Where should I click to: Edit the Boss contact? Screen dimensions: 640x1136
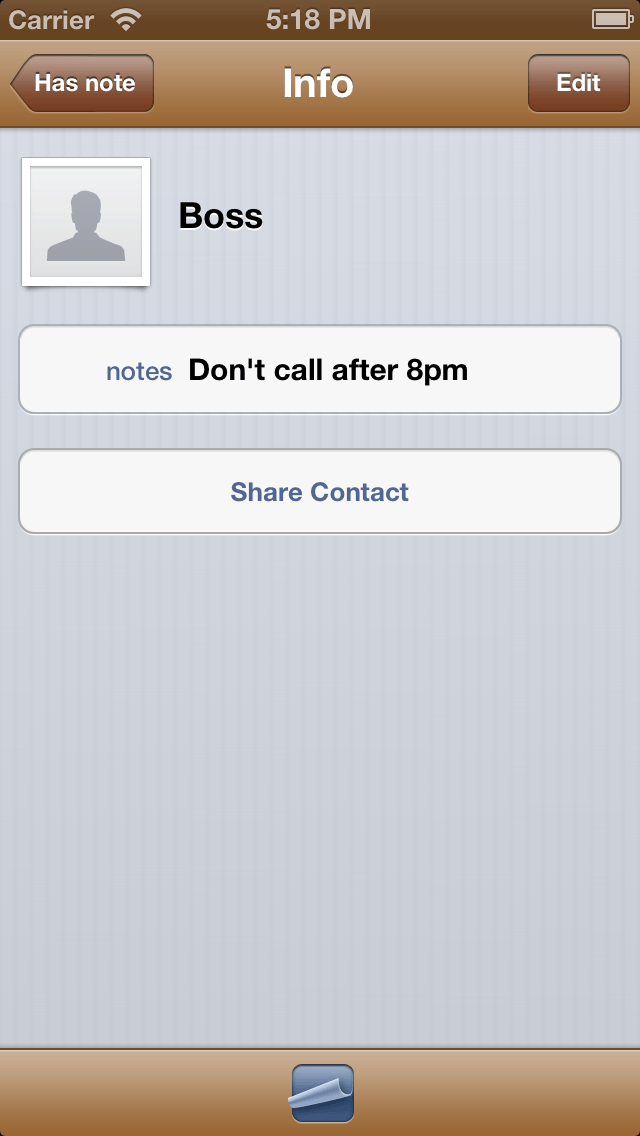pyautogui.click(x=577, y=83)
